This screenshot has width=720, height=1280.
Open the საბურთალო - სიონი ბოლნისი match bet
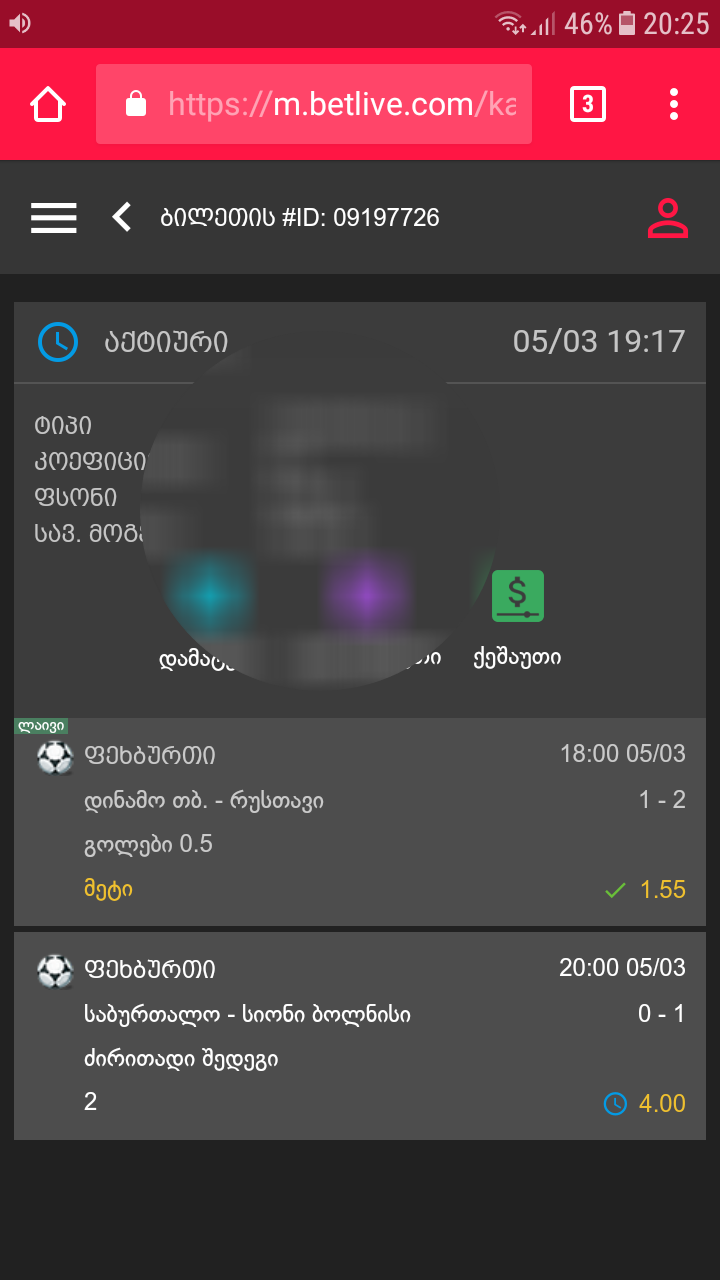coord(360,1036)
